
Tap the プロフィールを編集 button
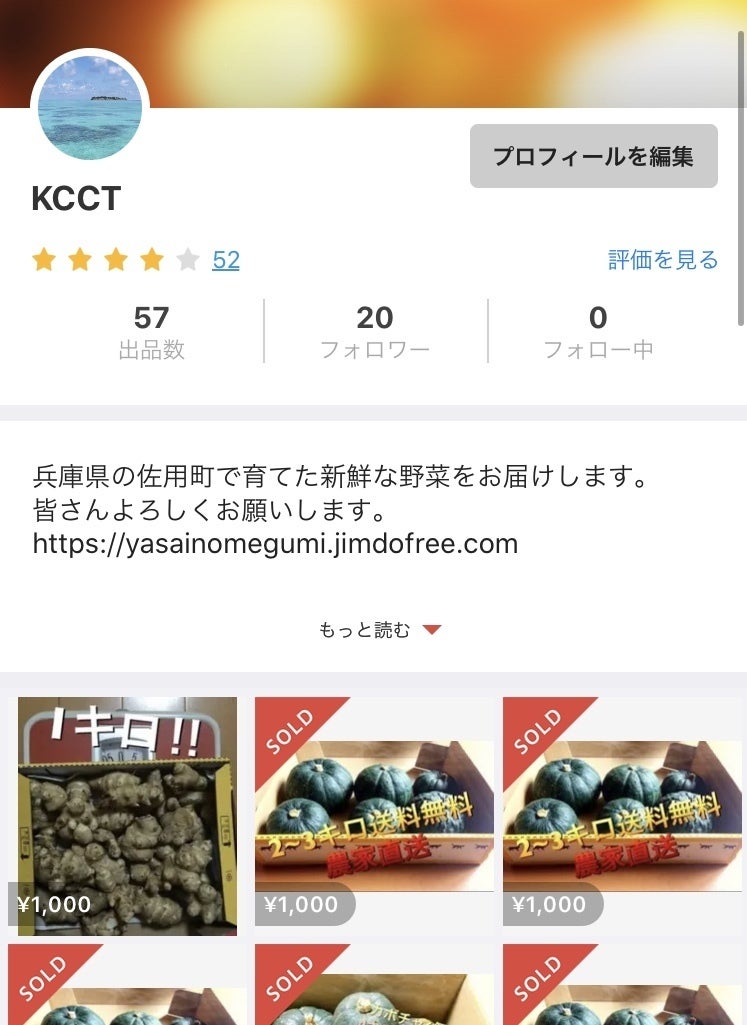point(593,156)
